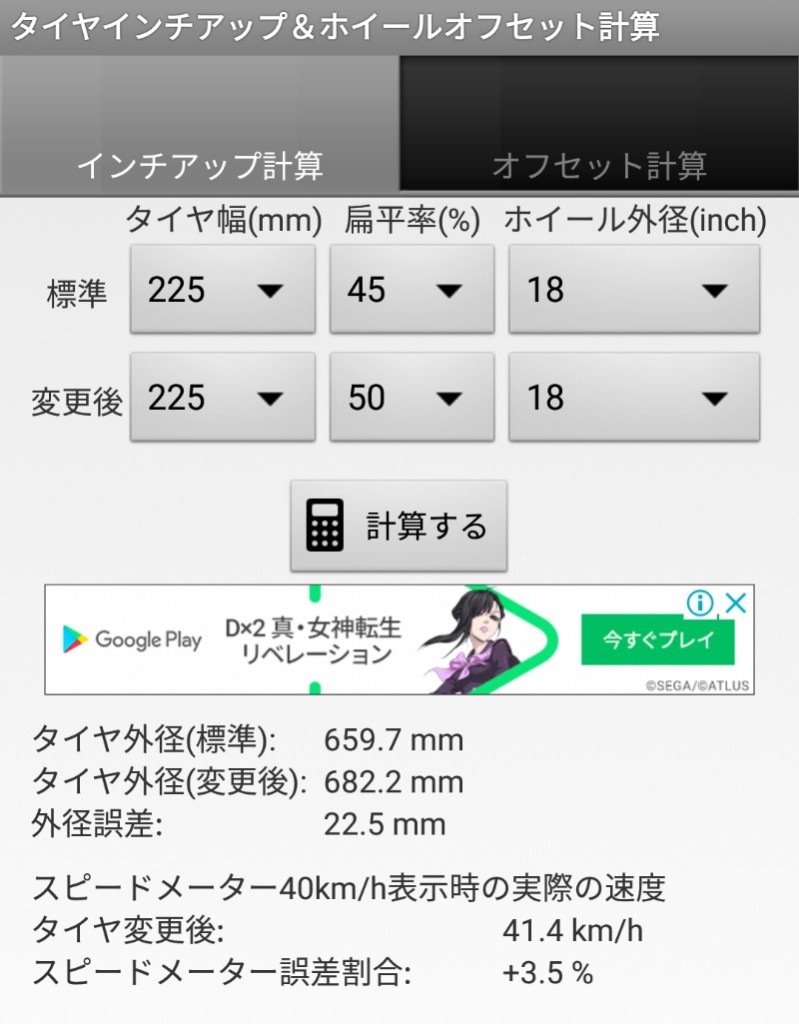Tap the 計算する button
The width and height of the screenshot is (799, 1024).
(399, 526)
